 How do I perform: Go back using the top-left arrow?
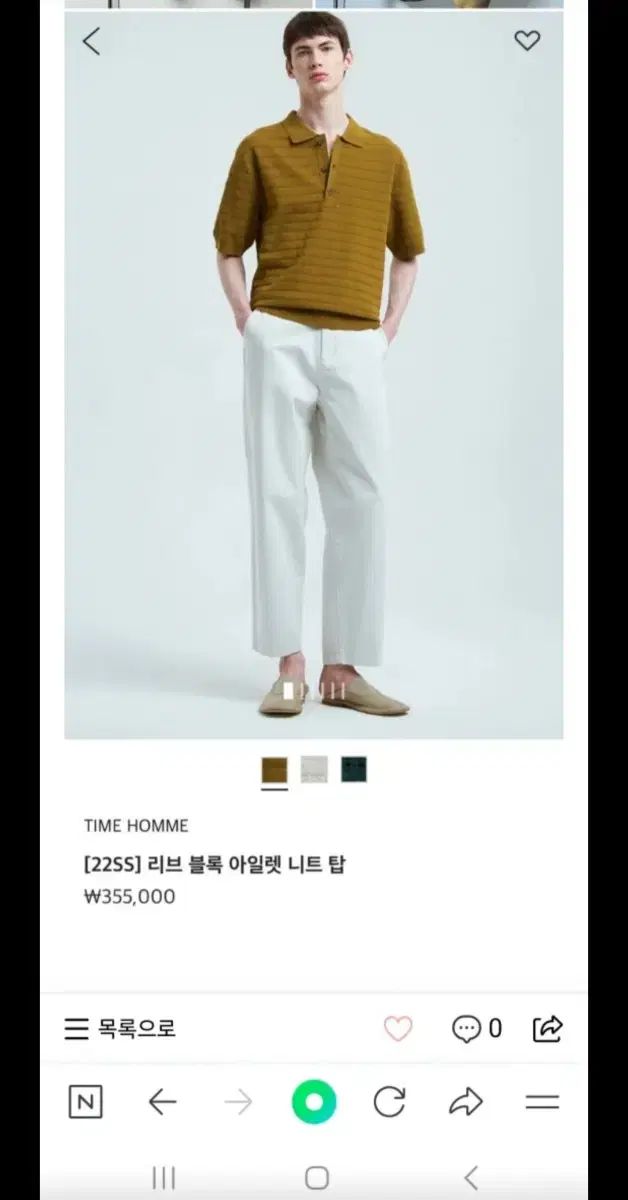91,41
